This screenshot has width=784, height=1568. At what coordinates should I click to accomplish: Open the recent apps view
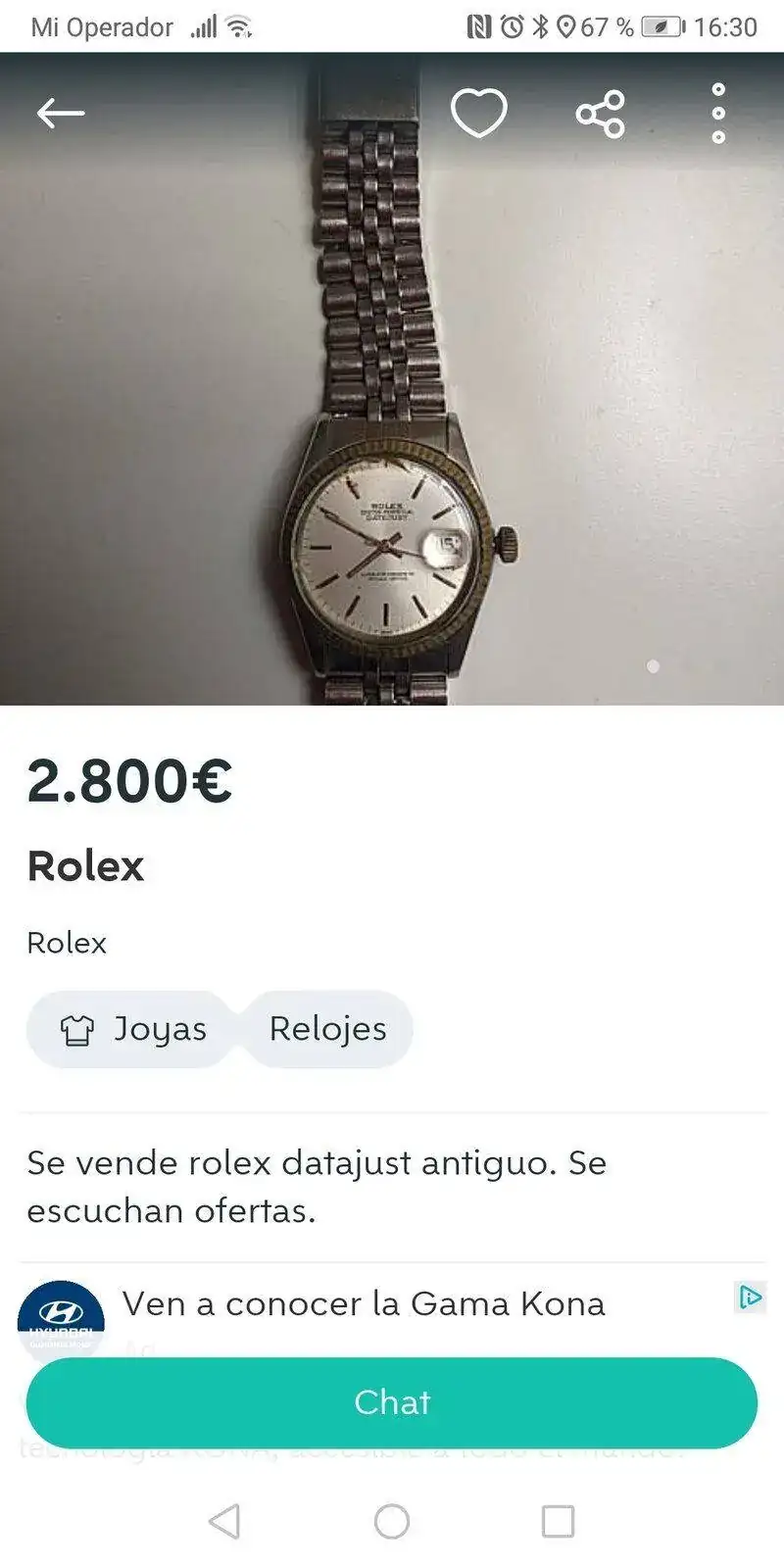(558, 1522)
